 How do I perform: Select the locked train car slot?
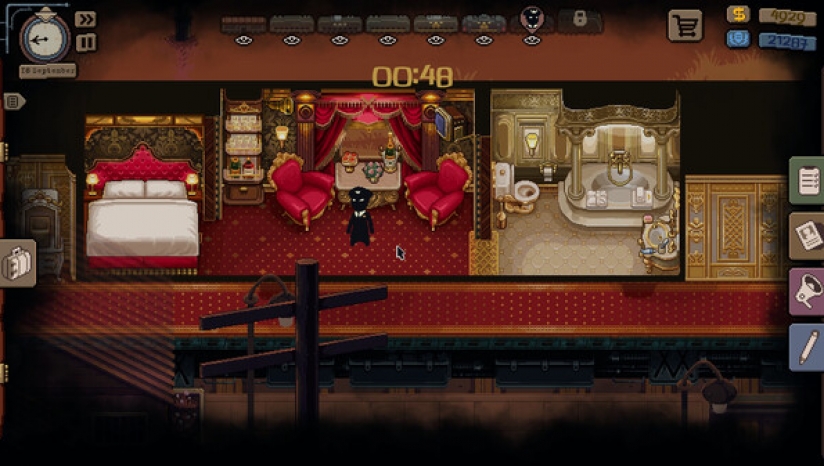click(x=580, y=20)
